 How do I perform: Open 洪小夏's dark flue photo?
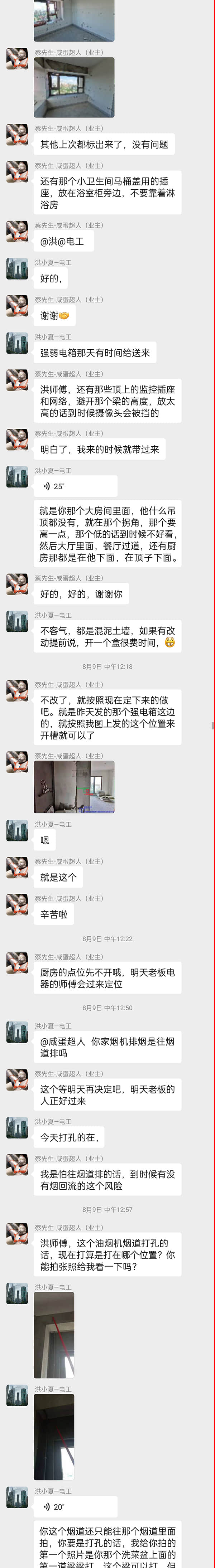point(54,1437)
